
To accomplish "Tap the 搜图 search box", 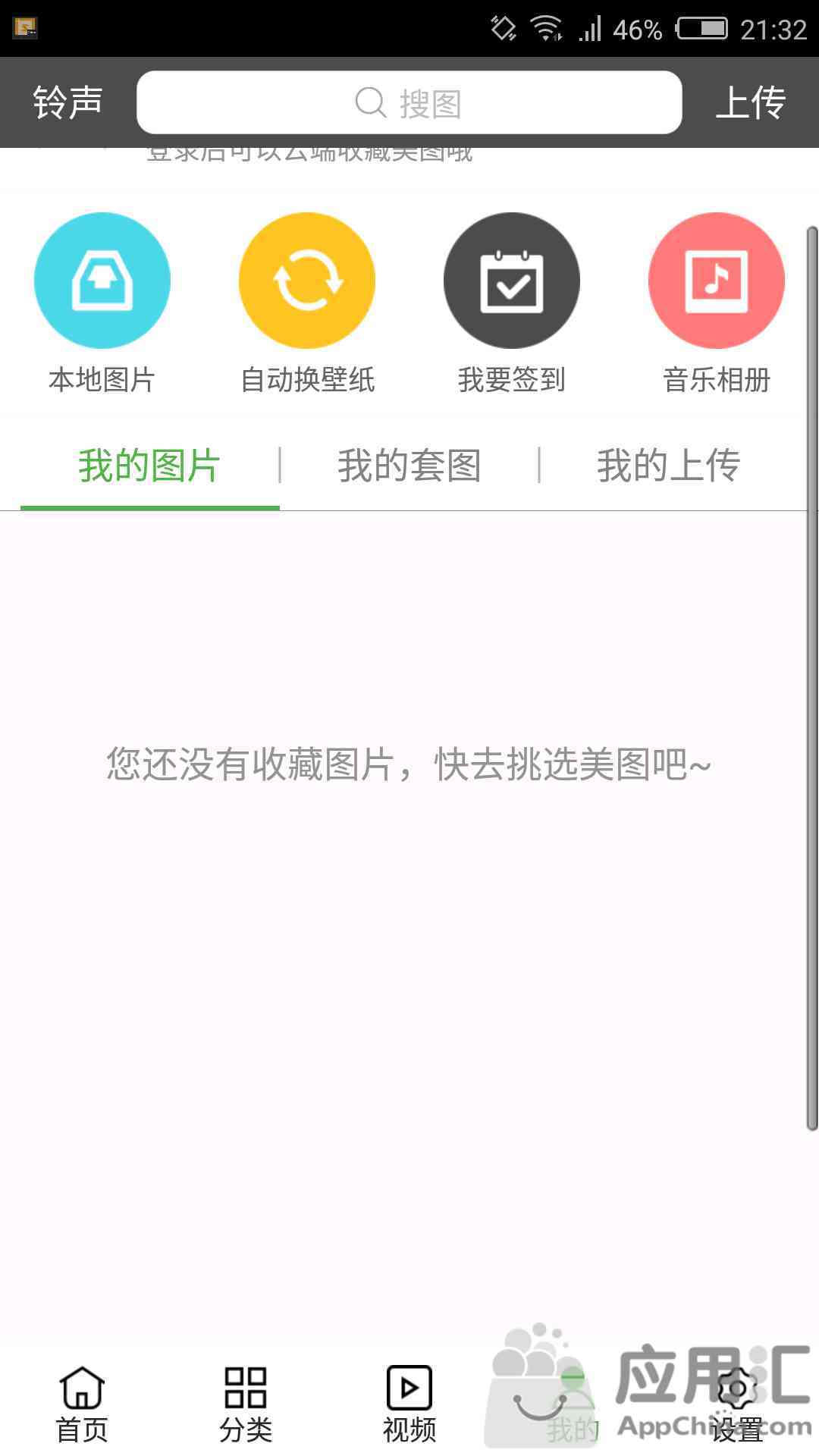I will (409, 102).
